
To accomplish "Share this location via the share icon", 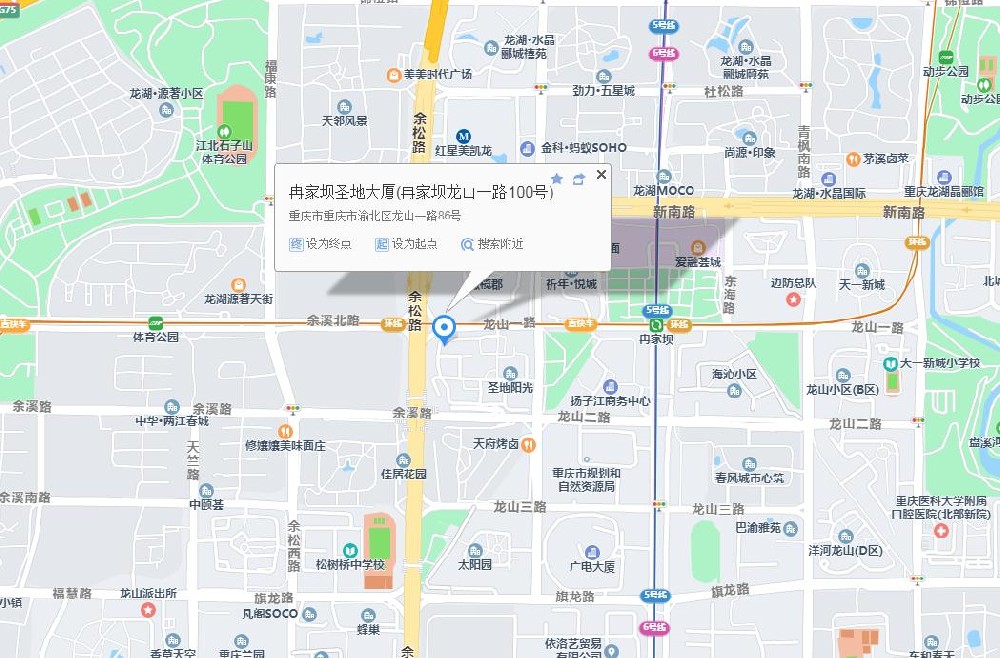I will [x=578, y=179].
